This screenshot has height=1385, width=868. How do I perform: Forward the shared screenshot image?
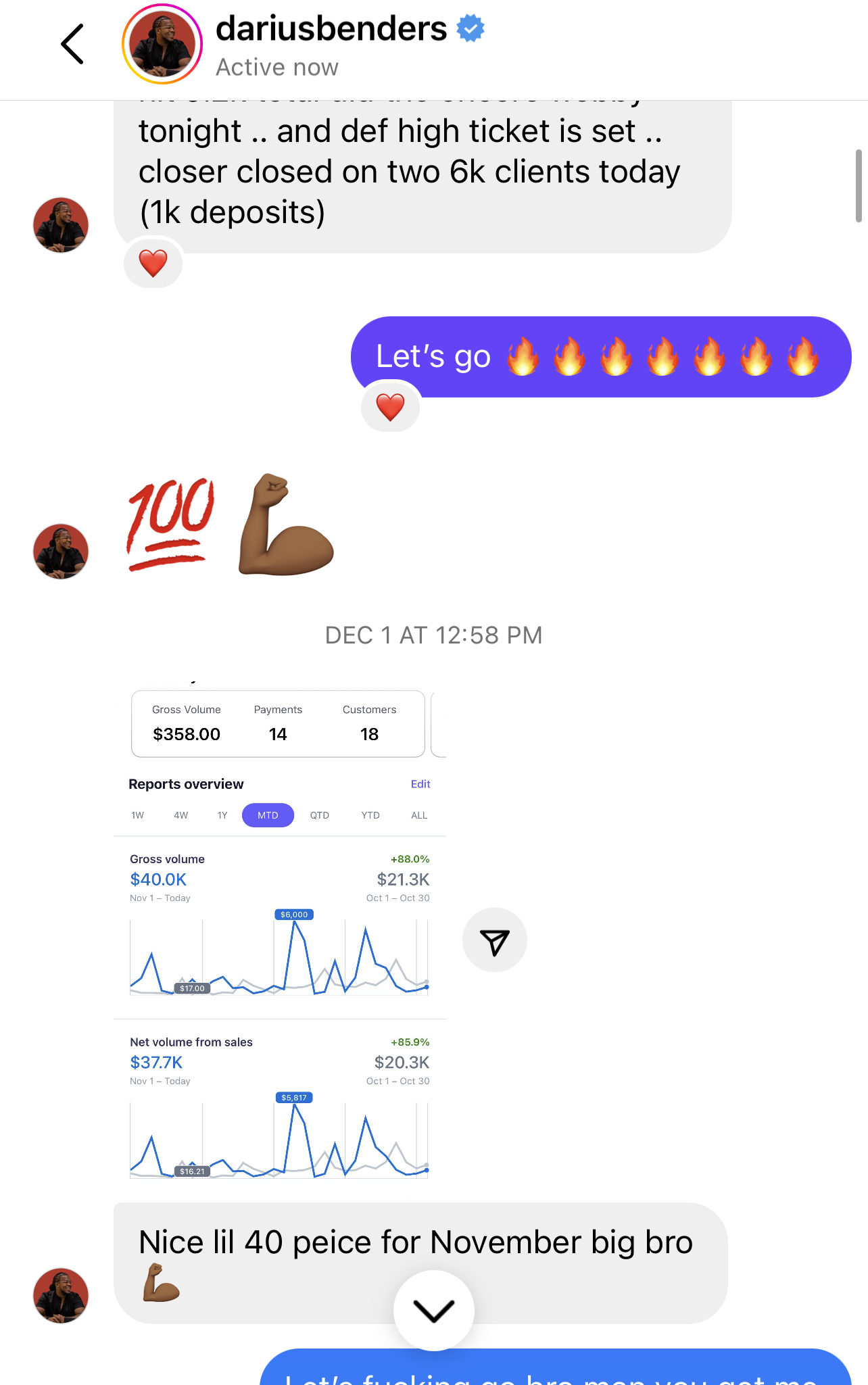point(494,940)
